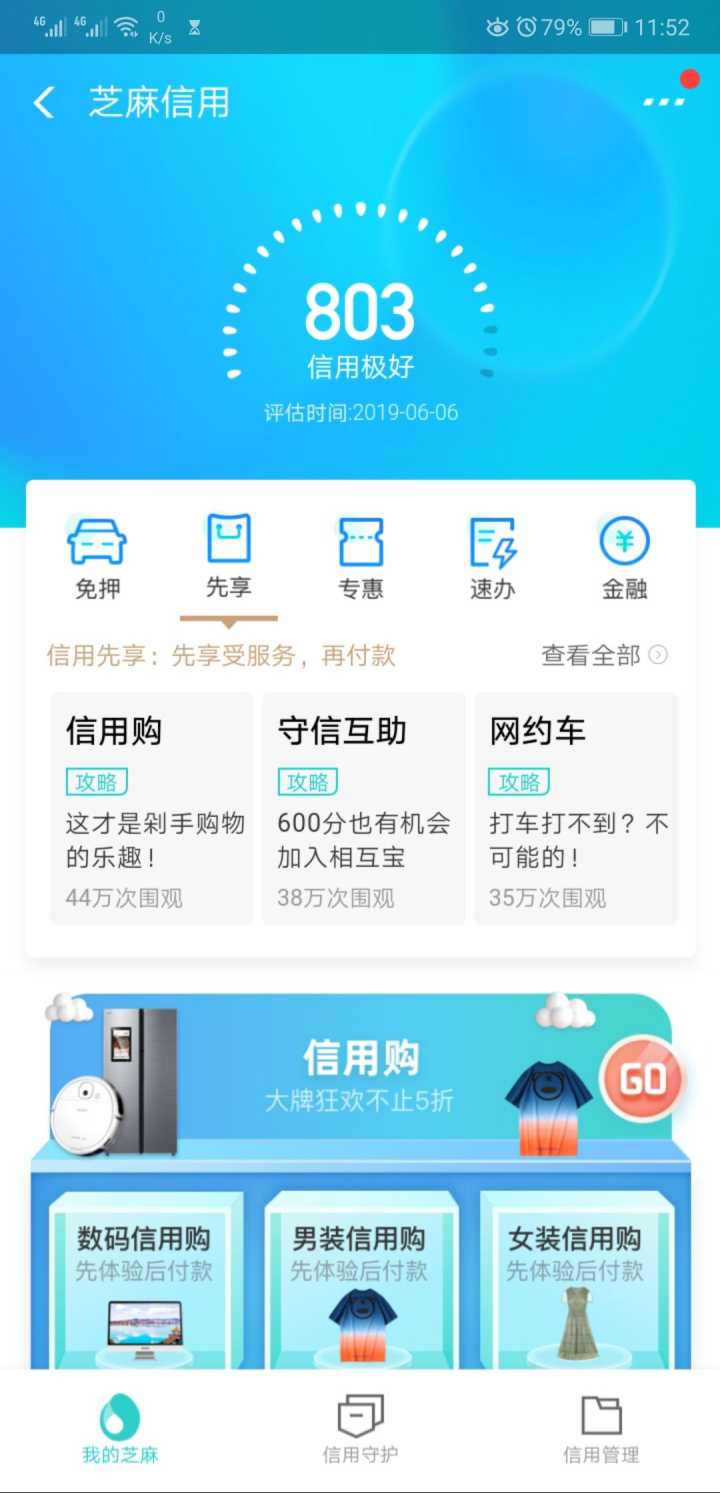This screenshot has width=720, height=1493.
Task: Open 数码信用购 tile
Action: (x=145, y=1280)
